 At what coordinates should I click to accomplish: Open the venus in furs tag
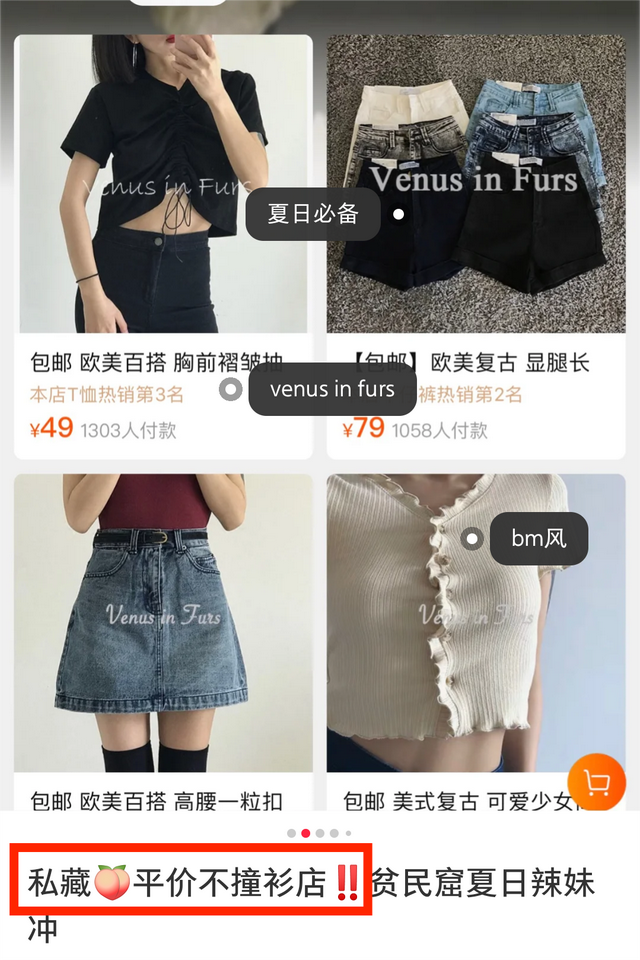point(332,389)
